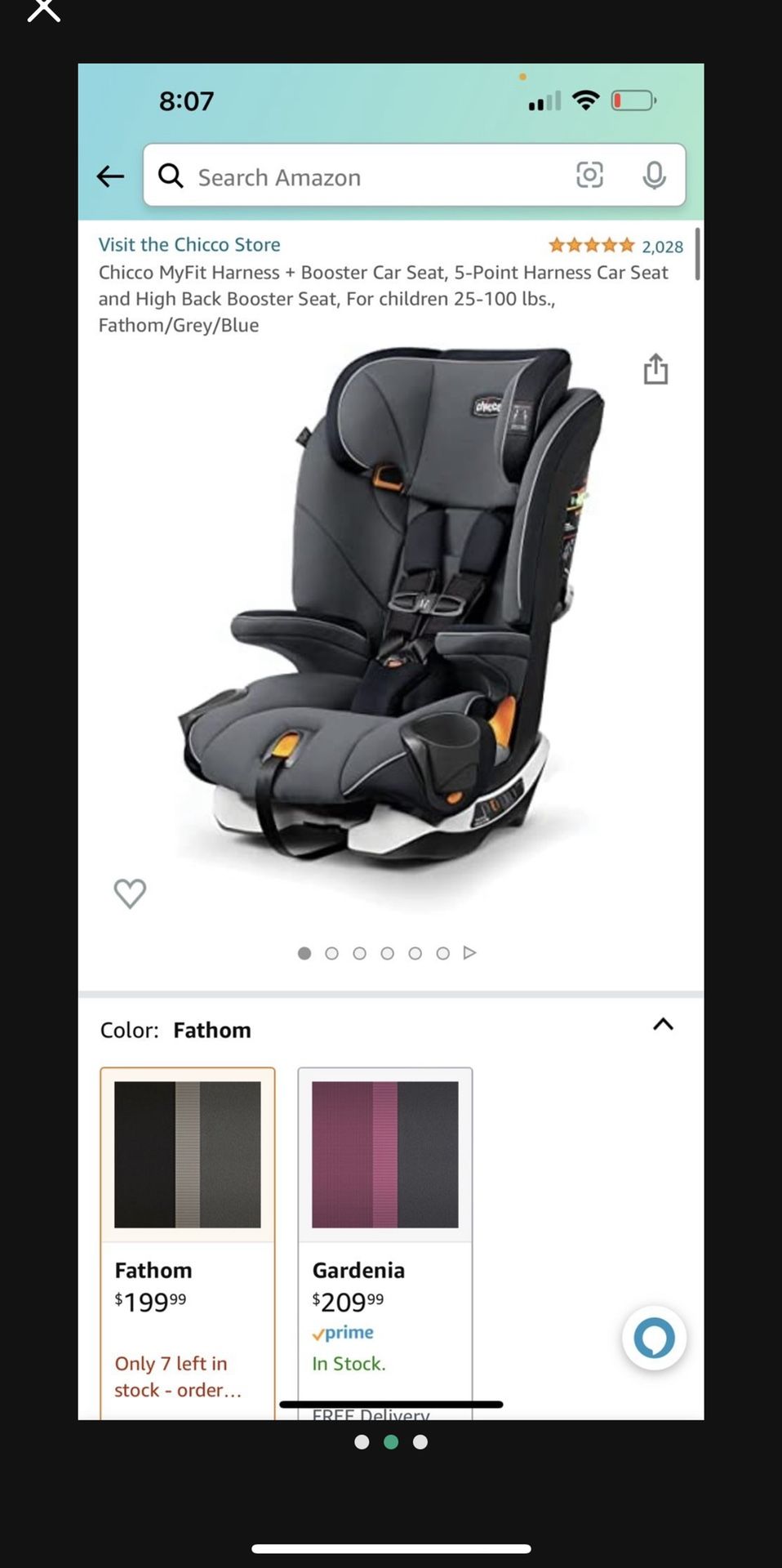Share this car seat listing
Viewport: 782px width, 1568px height.
[655, 369]
